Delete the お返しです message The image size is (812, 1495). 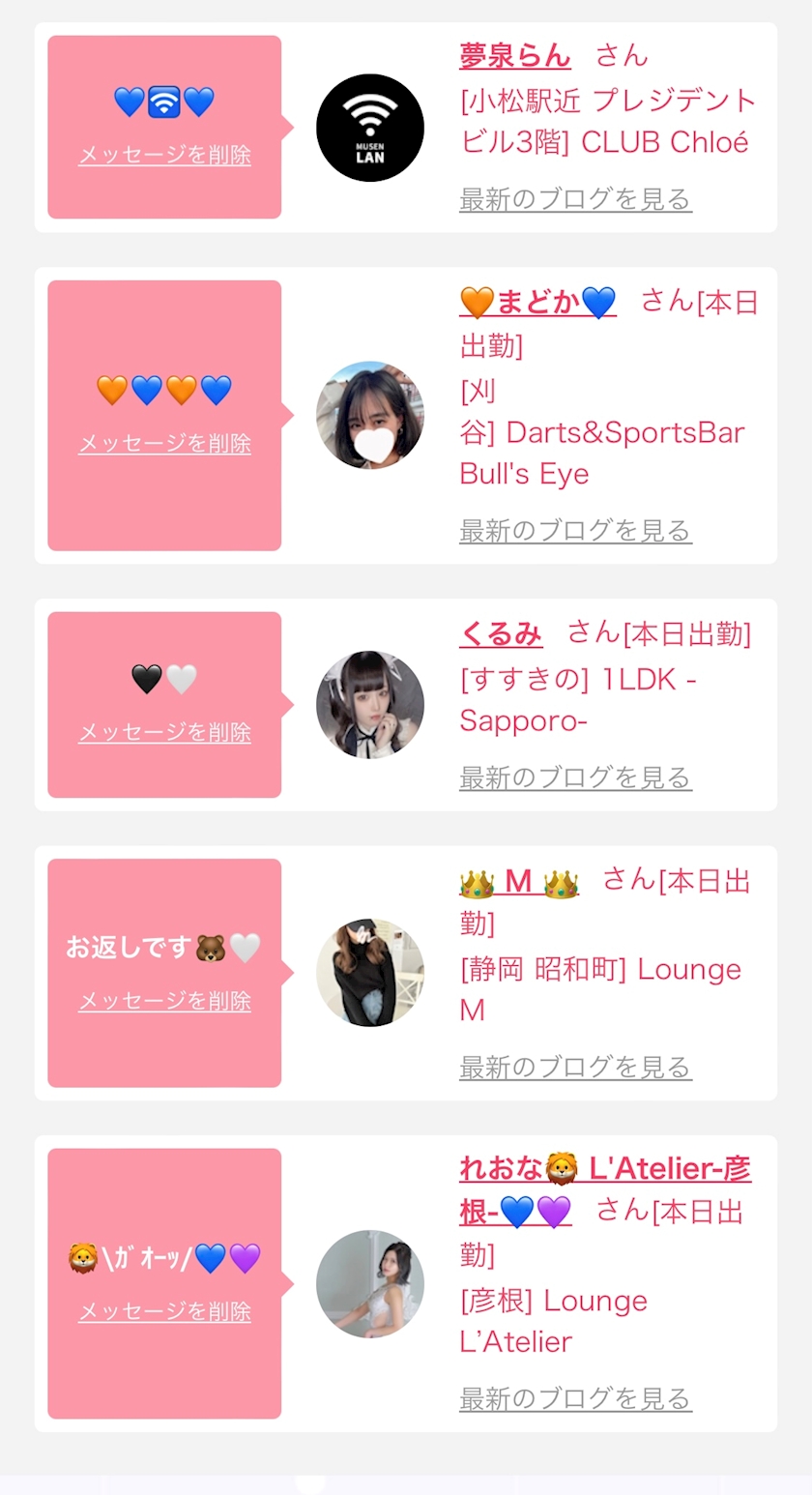pyautogui.click(x=164, y=1001)
